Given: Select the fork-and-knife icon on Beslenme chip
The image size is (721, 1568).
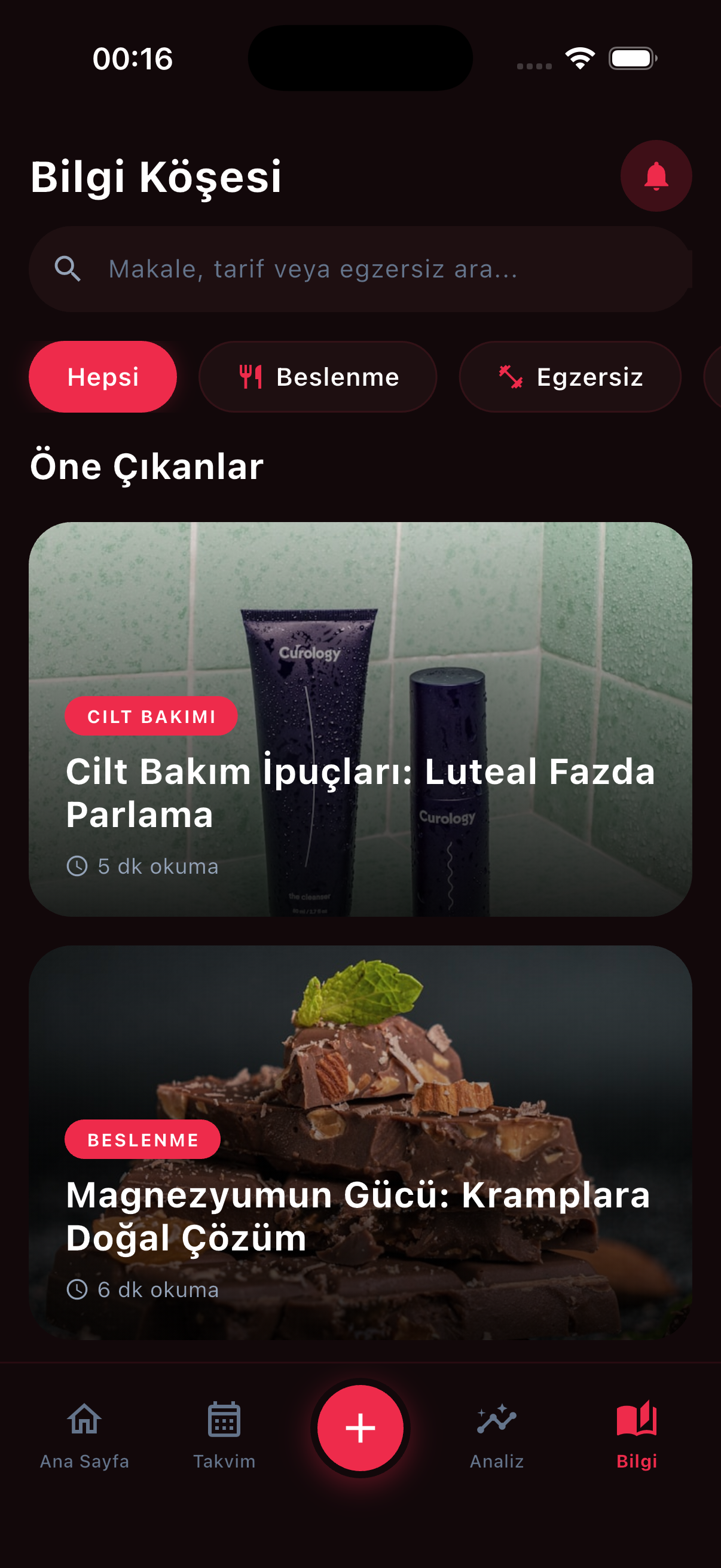Looking at the screenshot, I should point(250,376).
